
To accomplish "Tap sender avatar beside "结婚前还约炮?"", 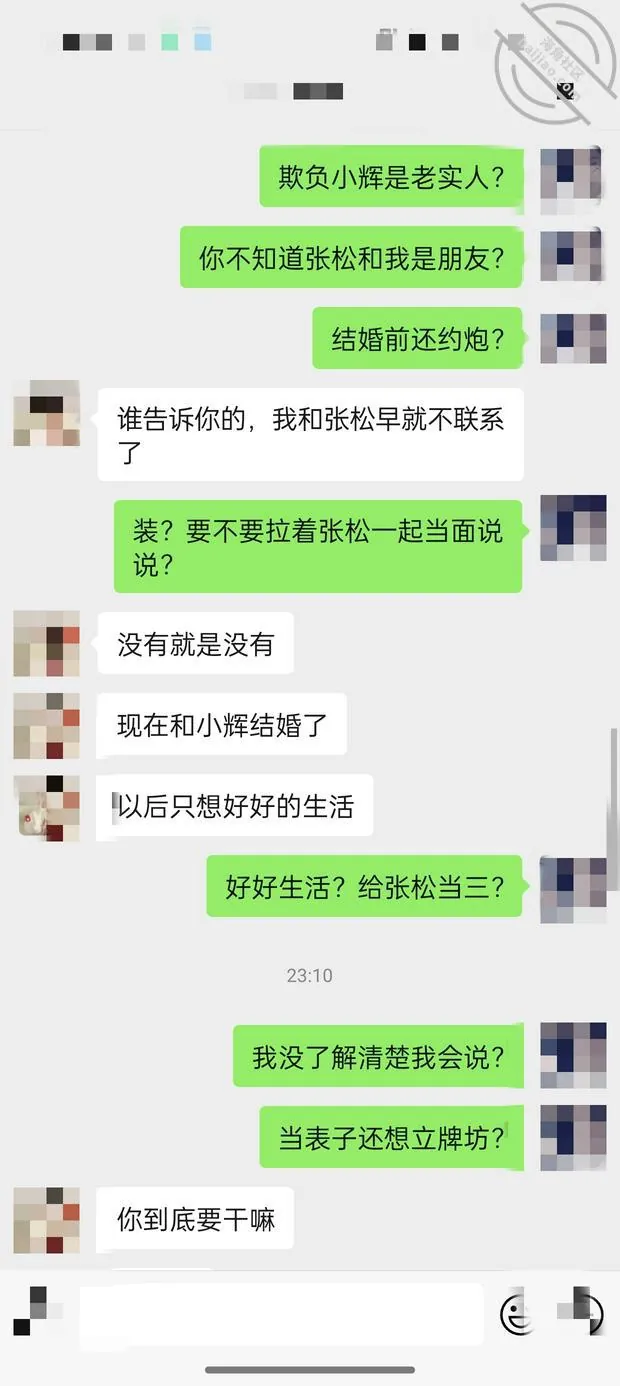I will (x=573, y=339).
